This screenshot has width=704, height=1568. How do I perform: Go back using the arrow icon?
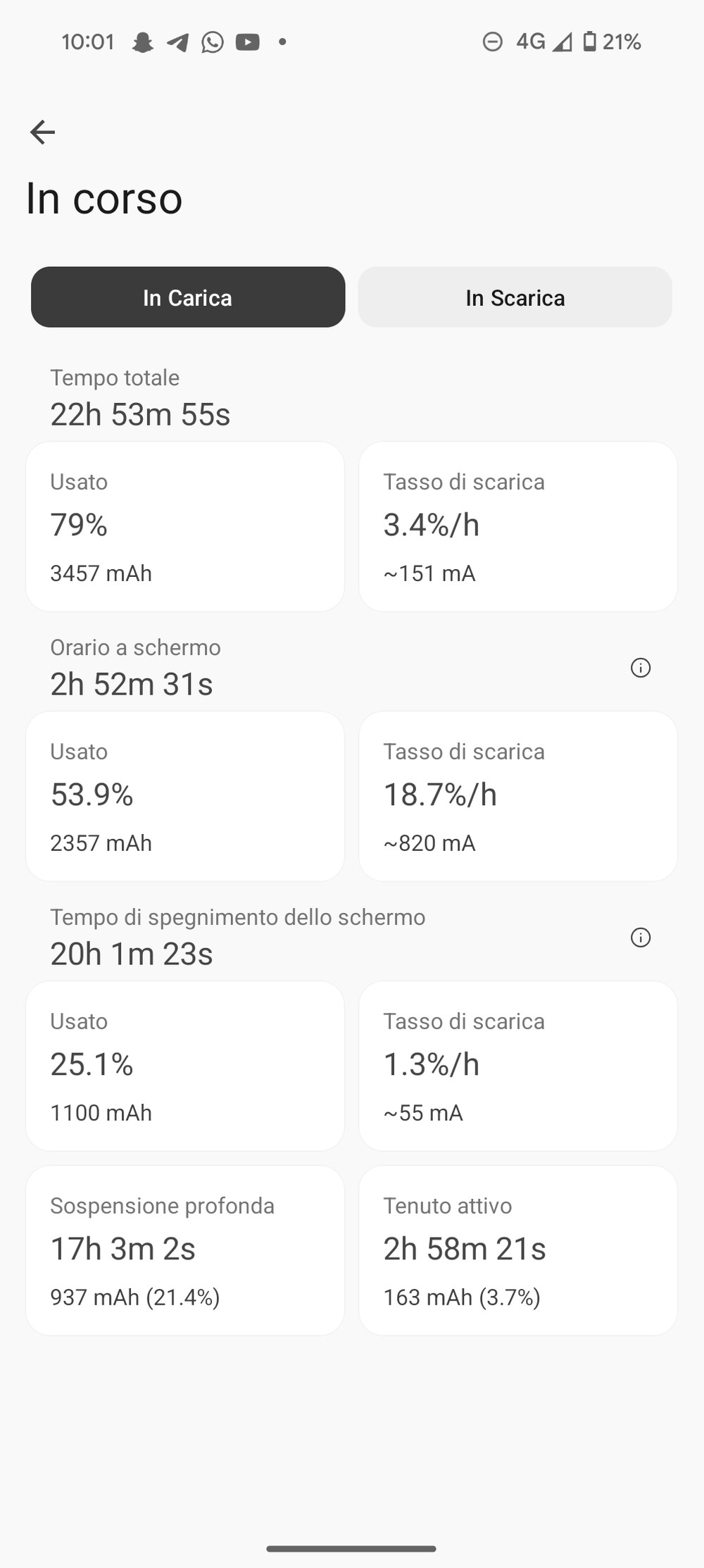pyautogui.click(x=42, y=132)
